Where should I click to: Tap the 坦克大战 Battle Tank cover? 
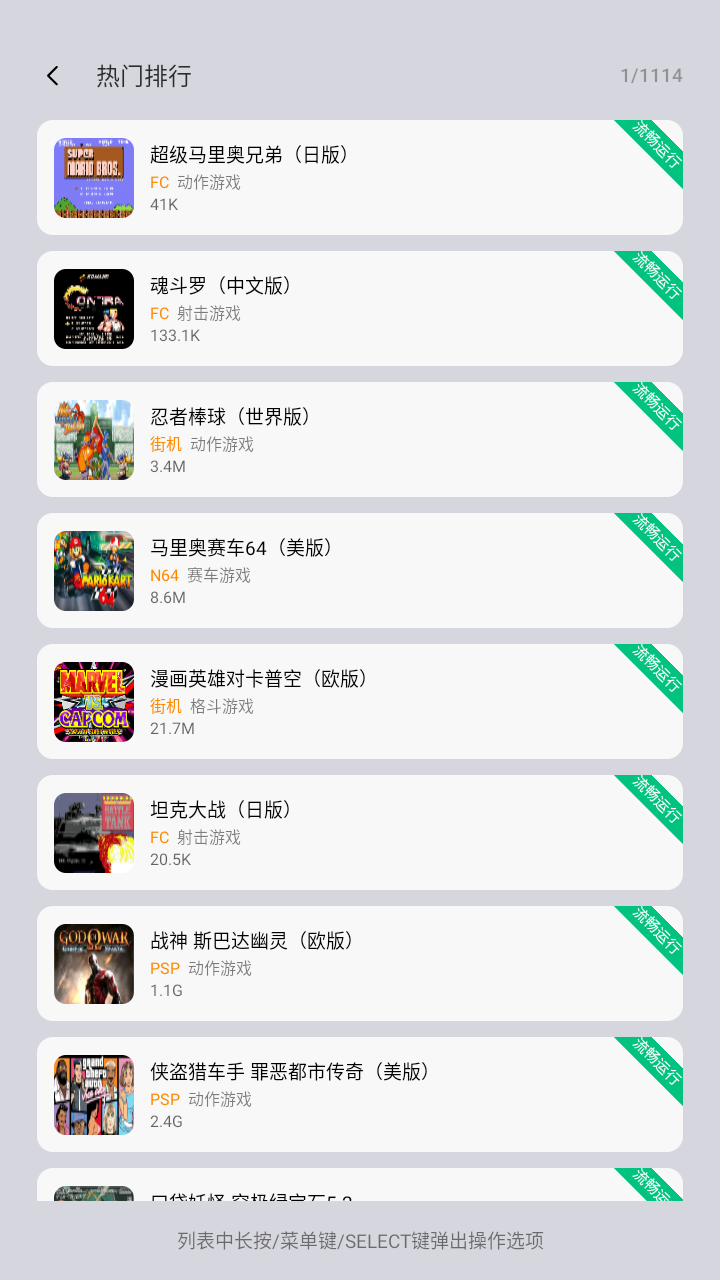click(93, 832)
